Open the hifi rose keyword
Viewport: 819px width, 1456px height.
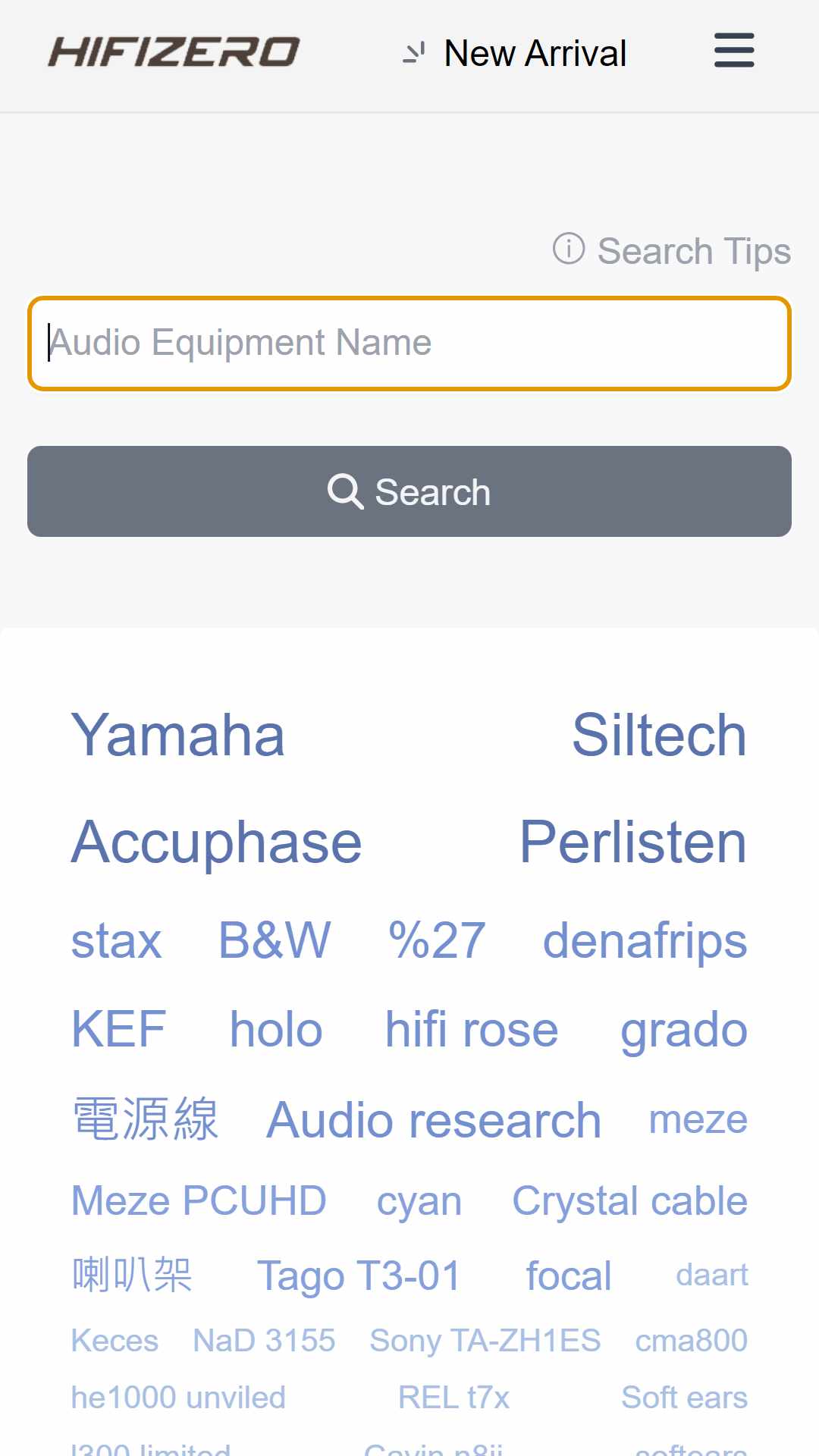[472, 1029]
